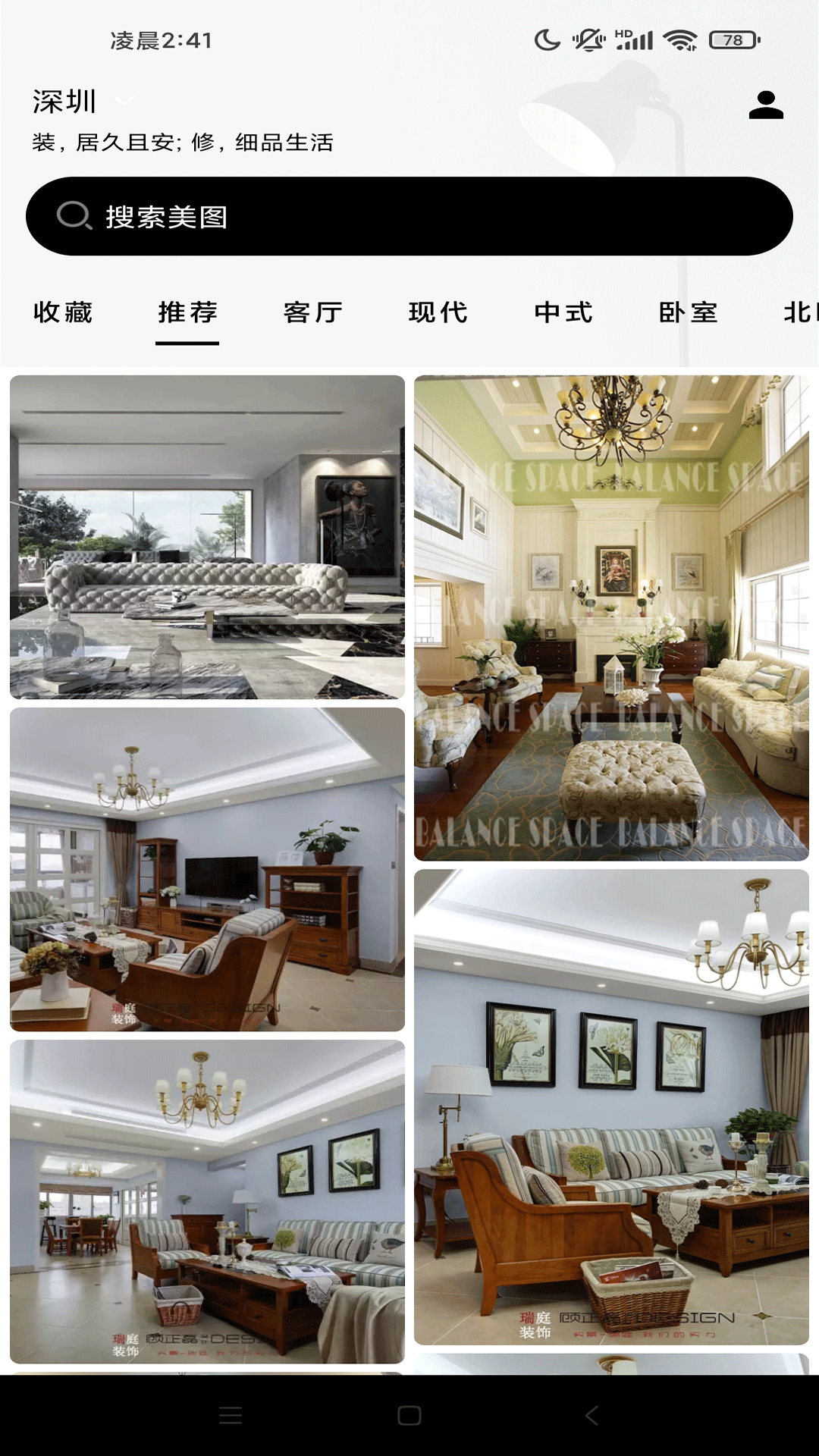Select the 卧室 tab
Screen dimensions: 819x1456
point(688,312)
